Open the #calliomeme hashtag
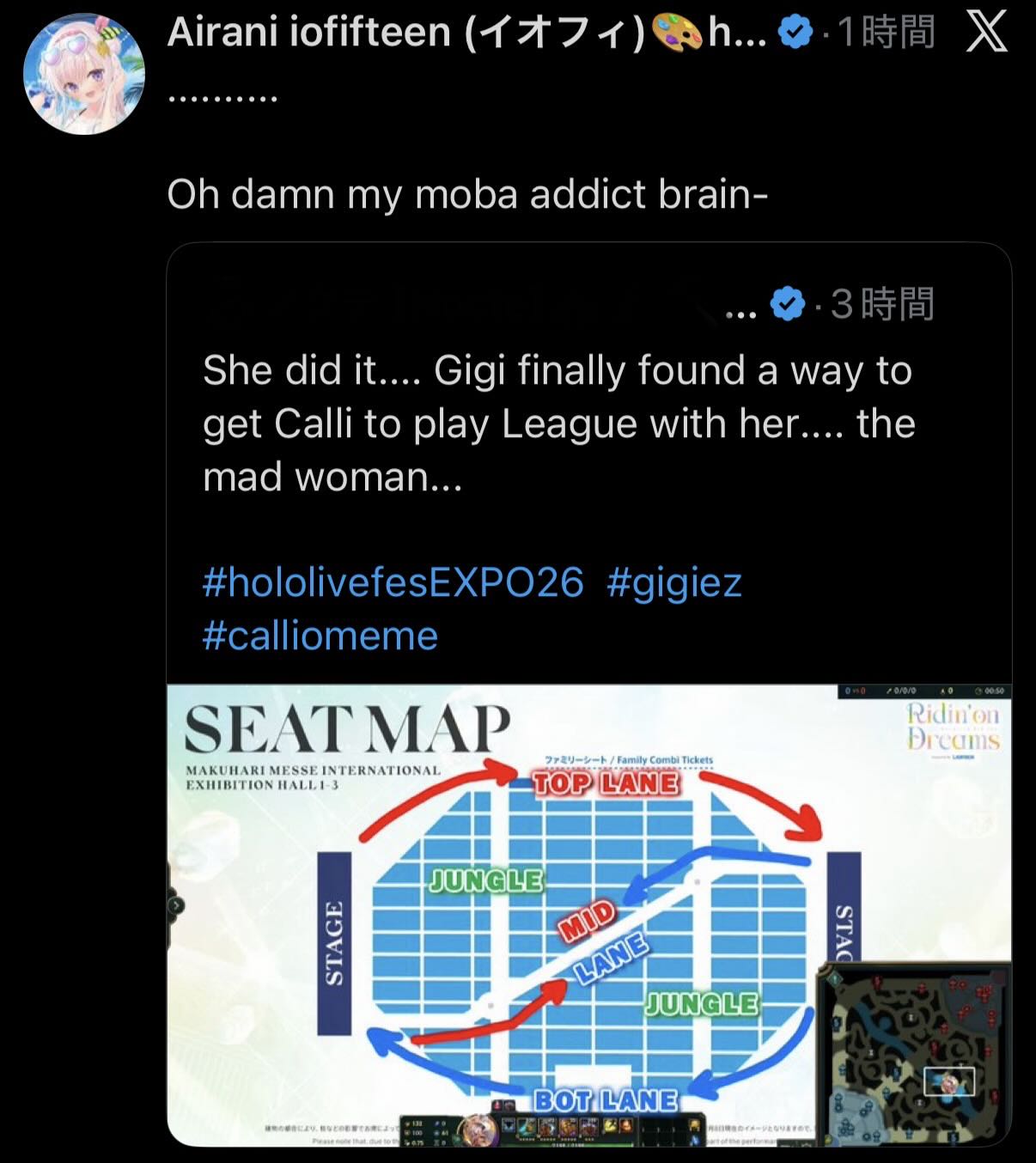 point(320,636)
